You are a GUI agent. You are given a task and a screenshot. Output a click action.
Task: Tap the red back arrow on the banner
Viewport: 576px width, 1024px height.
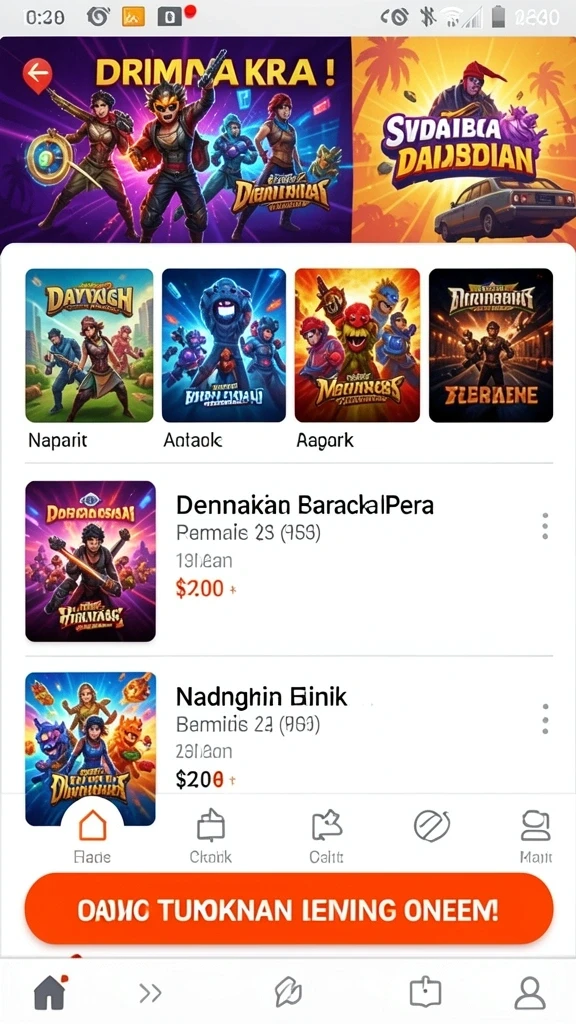coord(37,73)
